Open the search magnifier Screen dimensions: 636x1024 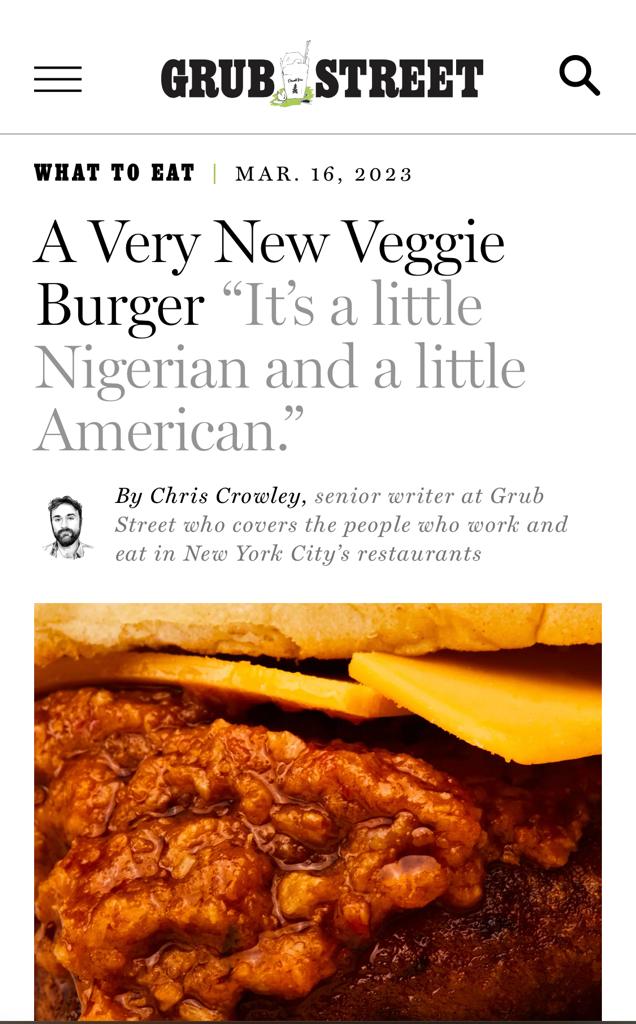579,76
